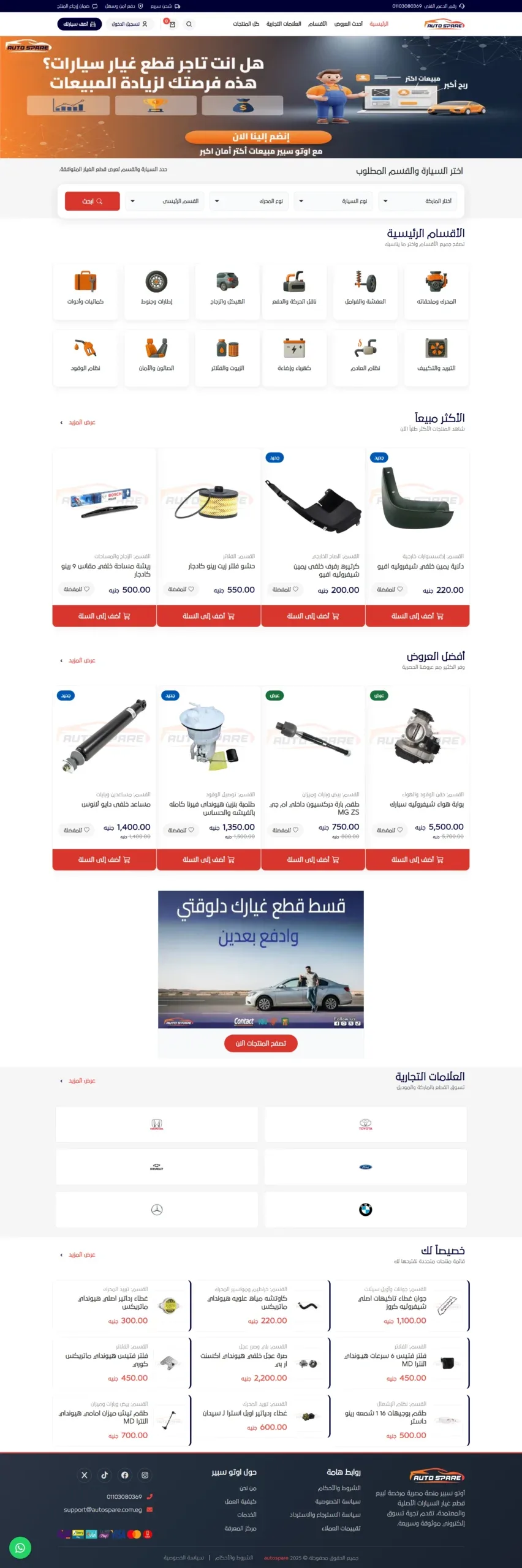
Task: Expand the اختار الماركة dropdown
Action: point(418,201)
